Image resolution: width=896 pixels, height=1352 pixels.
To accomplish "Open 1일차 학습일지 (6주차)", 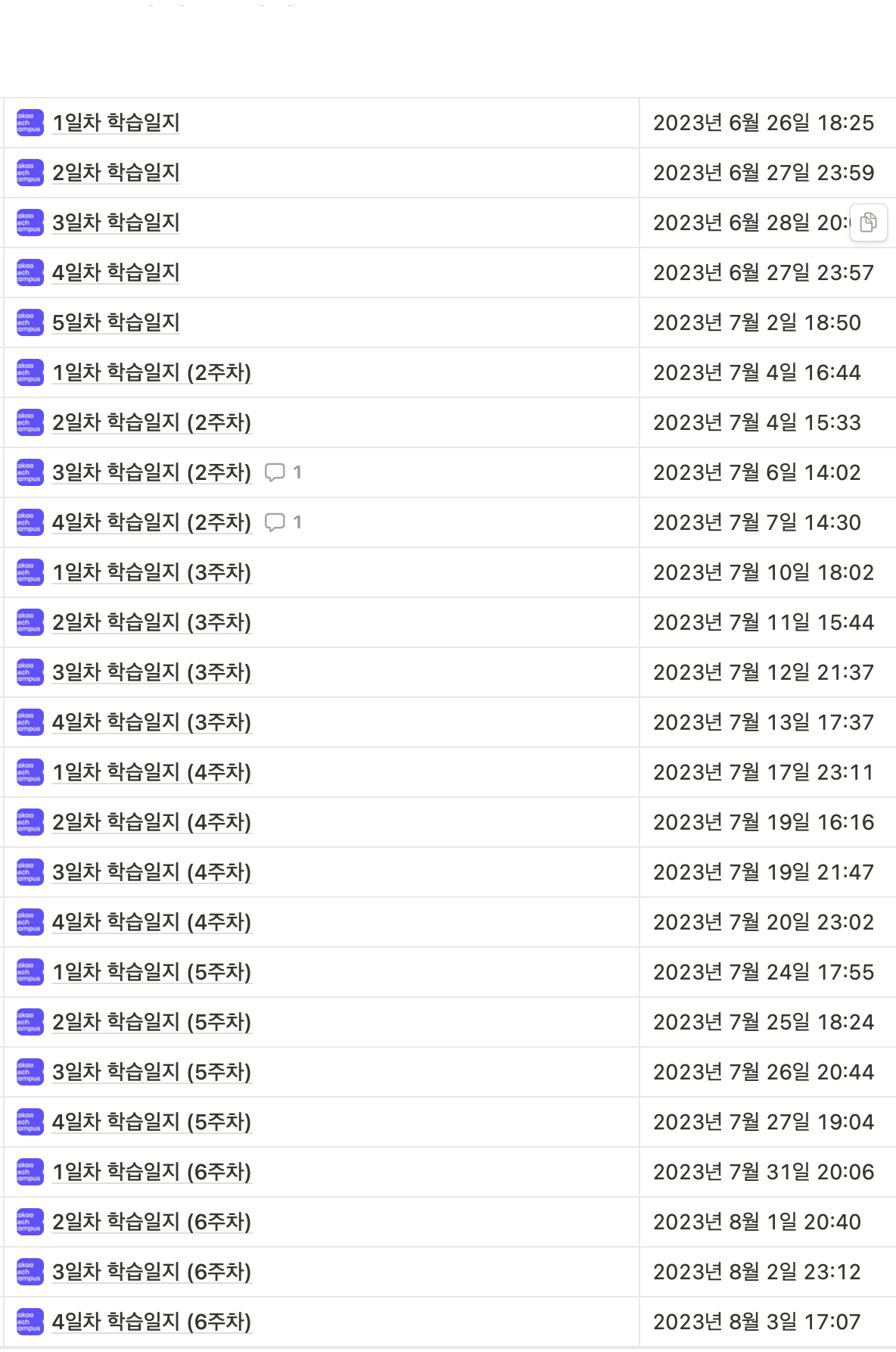I will (x=151, y=1172).
